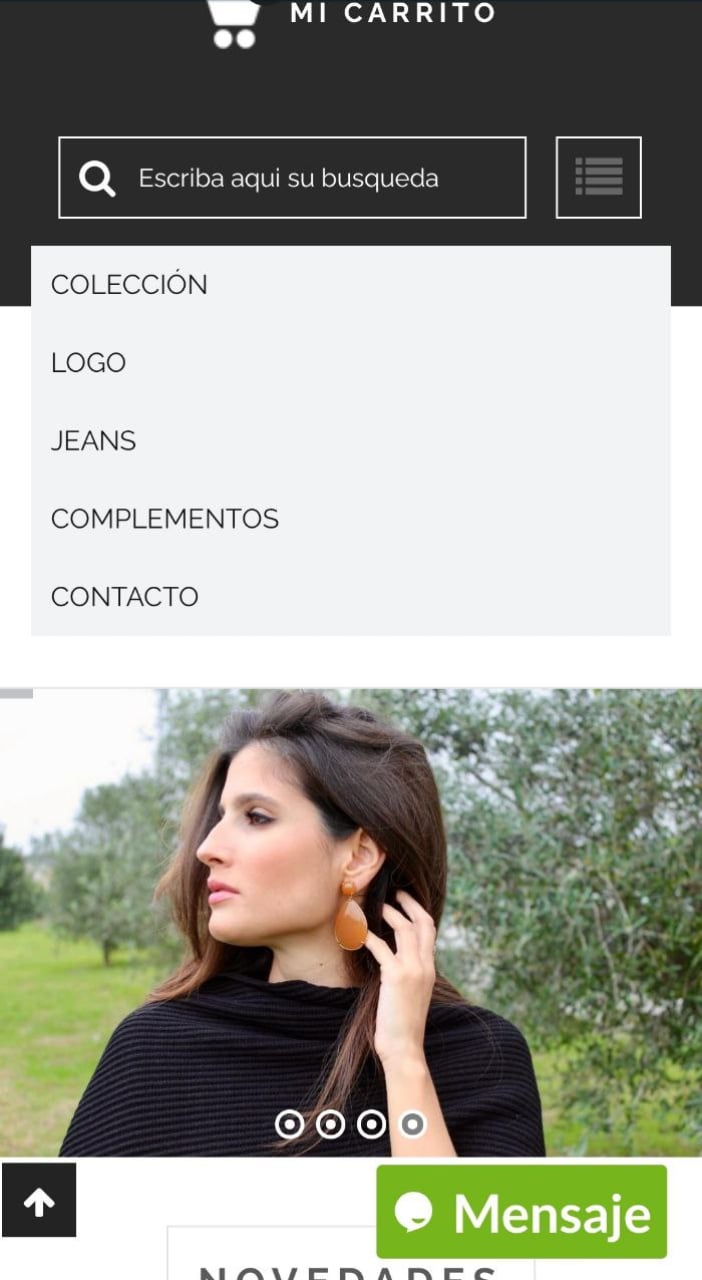This screenshot has width=702, height=1280.
Task: Tap the search field 'Escriba aqui su busqueda'
Action: pos(310,178)
